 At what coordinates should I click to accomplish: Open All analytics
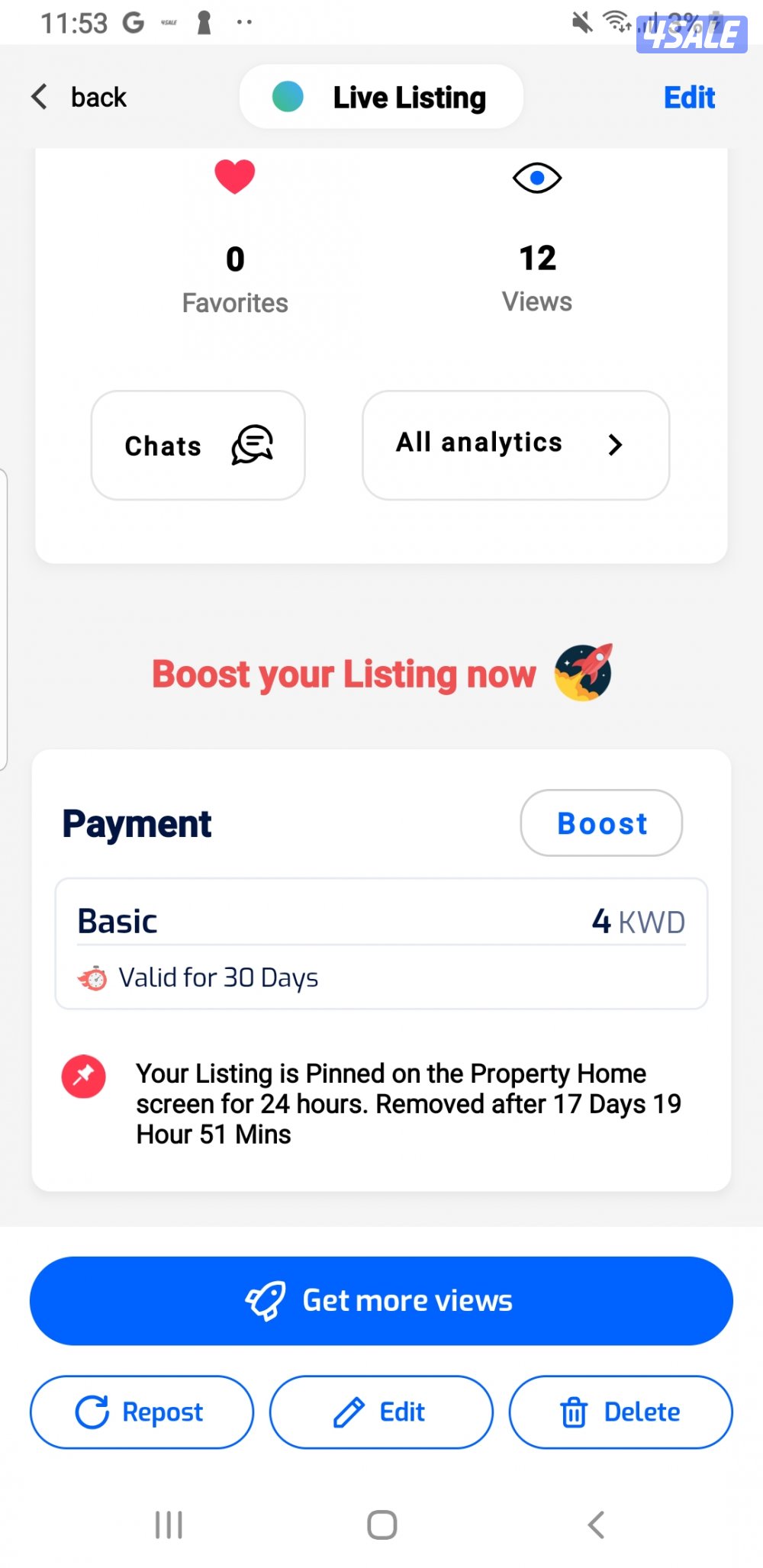(x=516, y=445)
